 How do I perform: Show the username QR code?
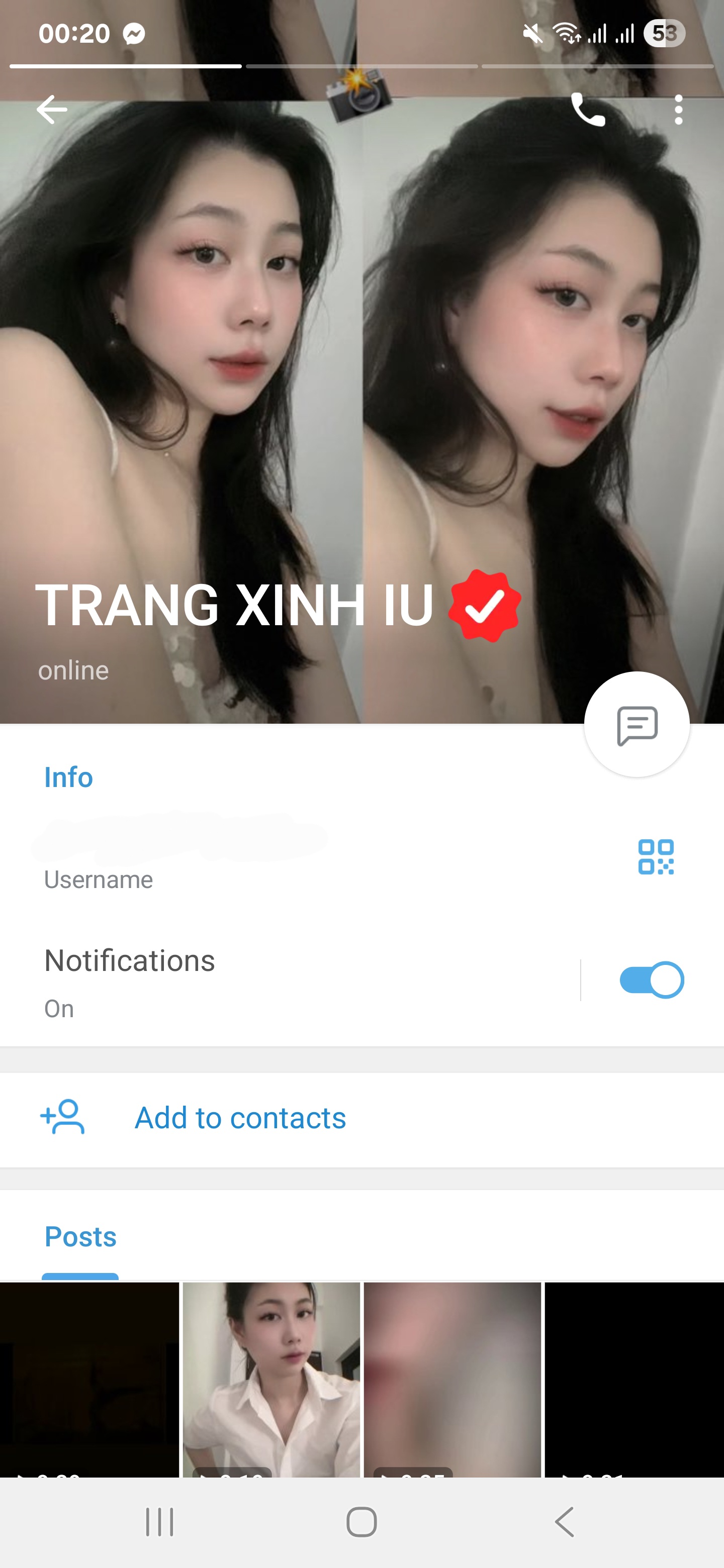pos(656,857)
